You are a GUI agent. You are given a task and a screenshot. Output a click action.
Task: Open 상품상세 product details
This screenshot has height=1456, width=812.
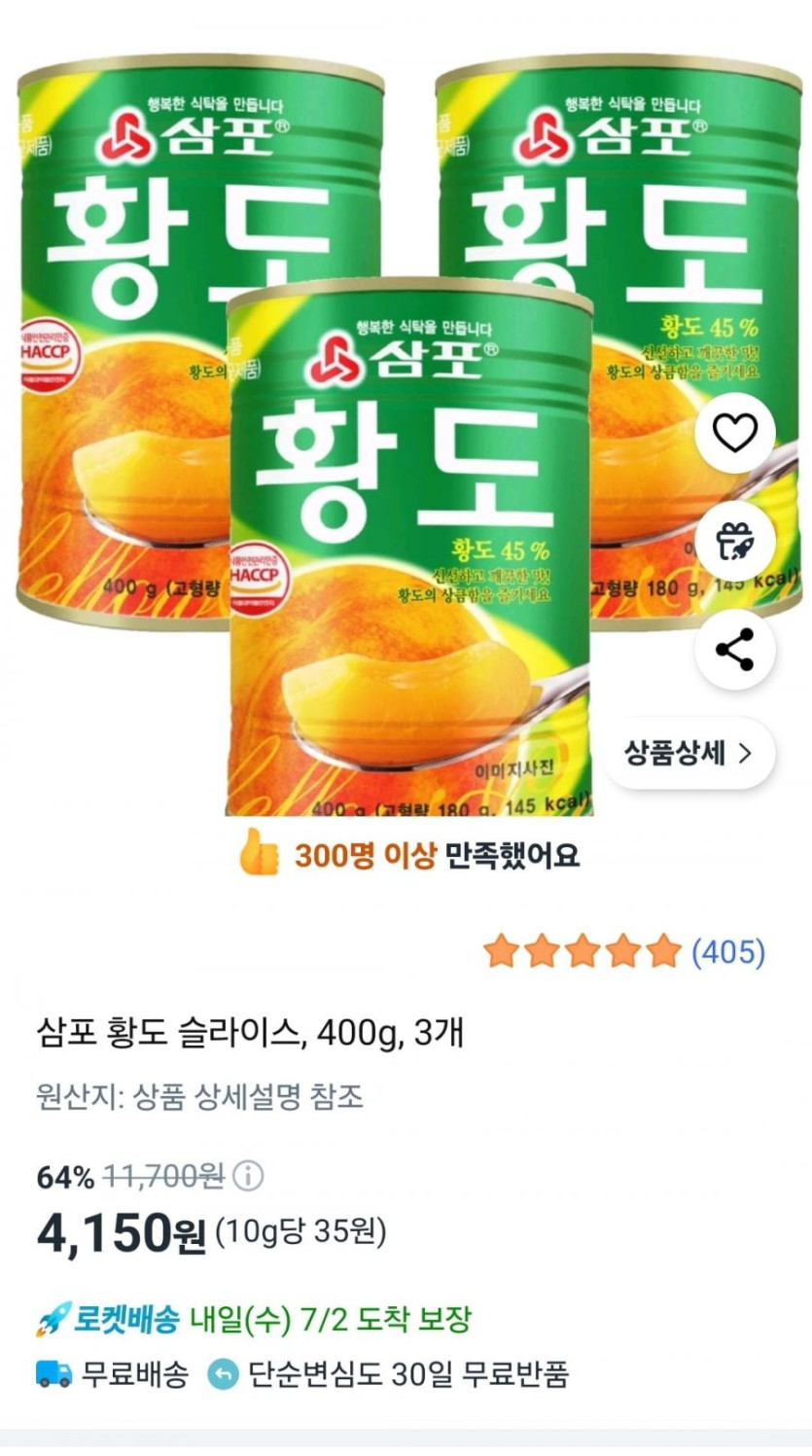pyautogui.click(x=688, y=754)
